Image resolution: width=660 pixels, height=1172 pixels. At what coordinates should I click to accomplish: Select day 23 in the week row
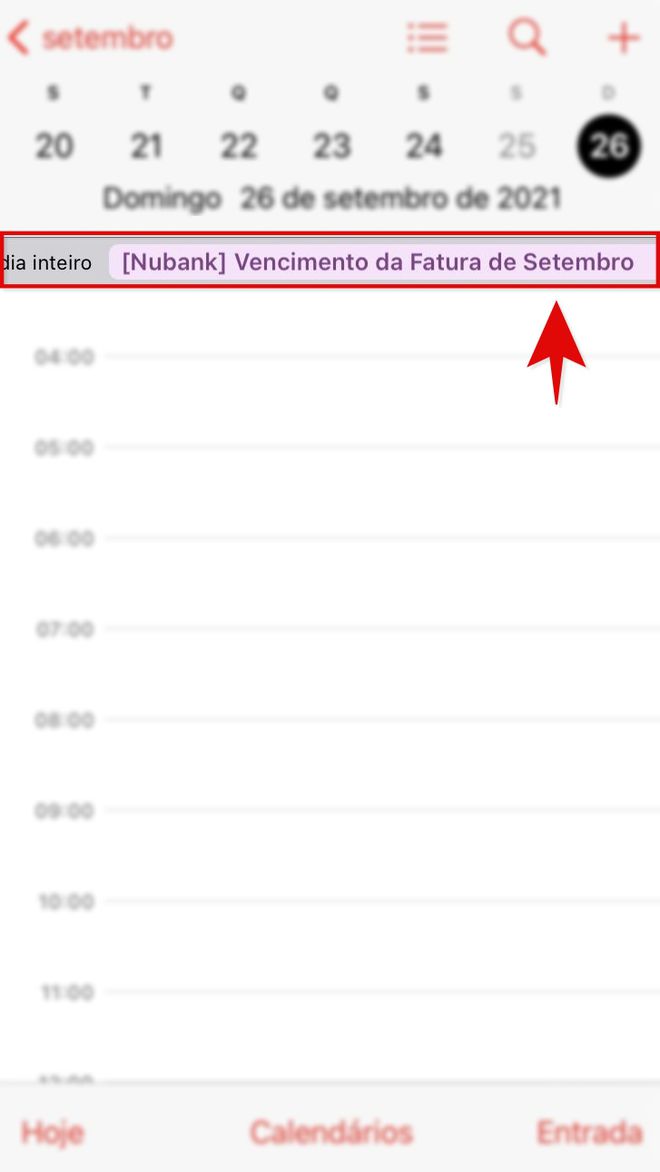coord(331,146)
